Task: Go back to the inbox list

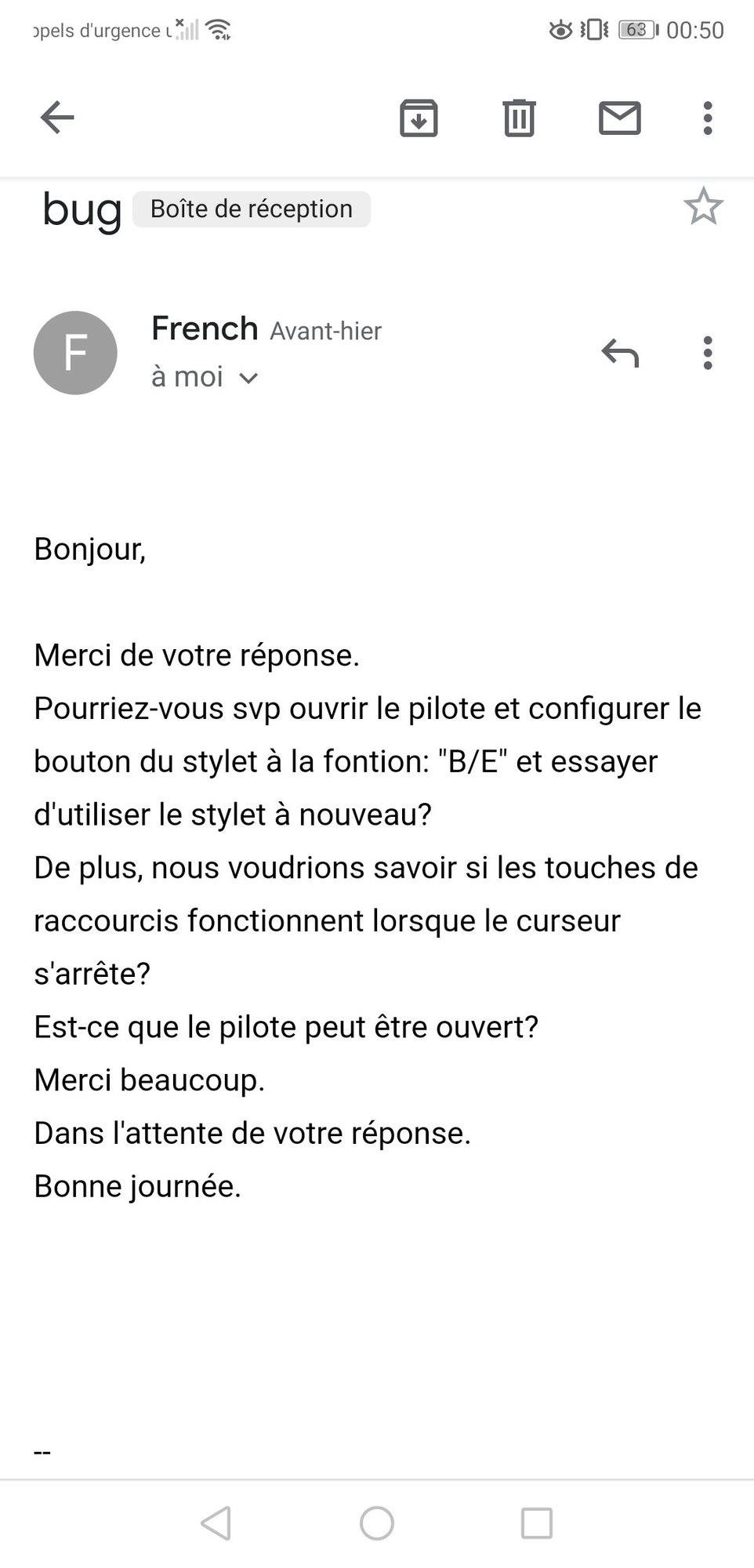Action: [57, 118]
